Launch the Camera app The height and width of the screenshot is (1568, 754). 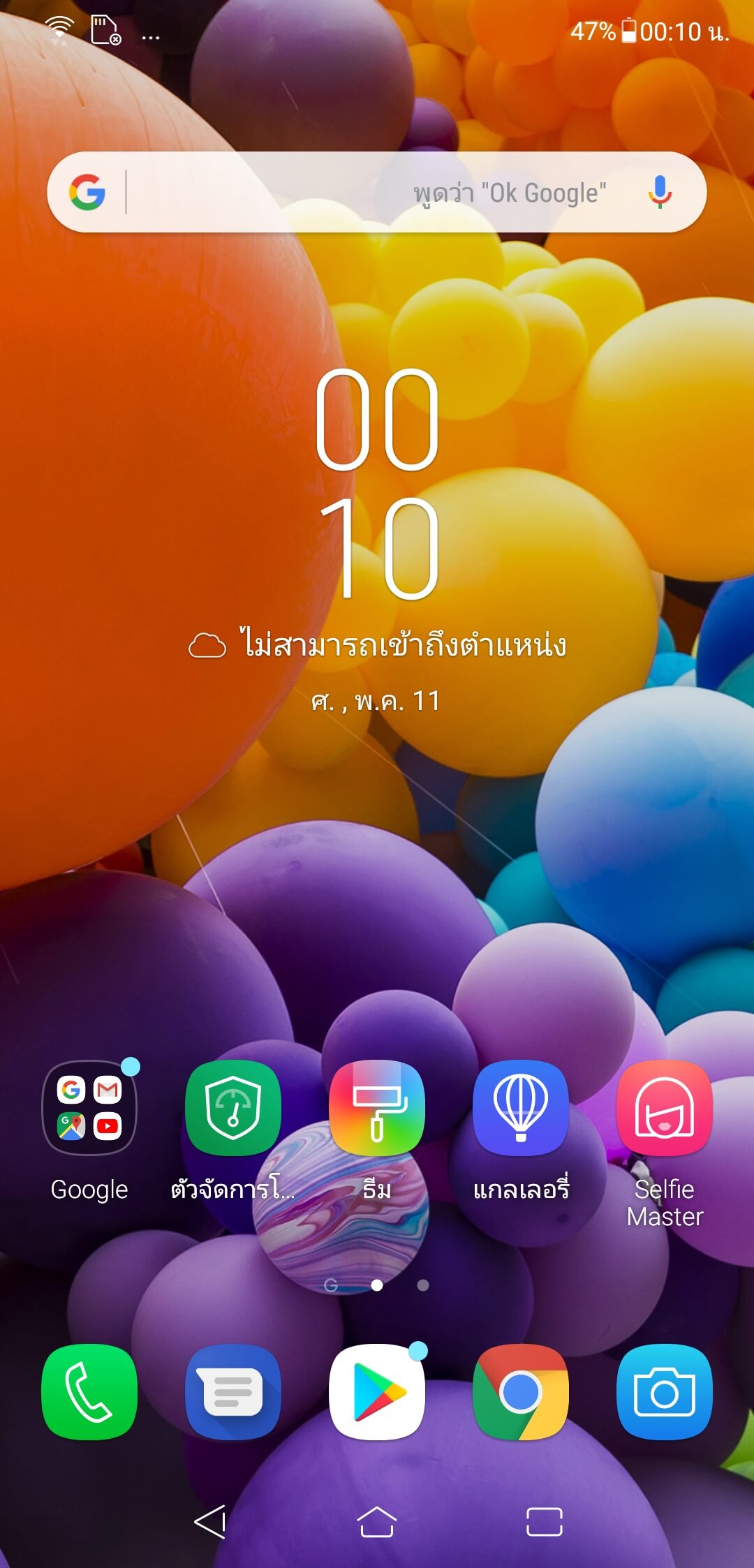[665, 1391]
